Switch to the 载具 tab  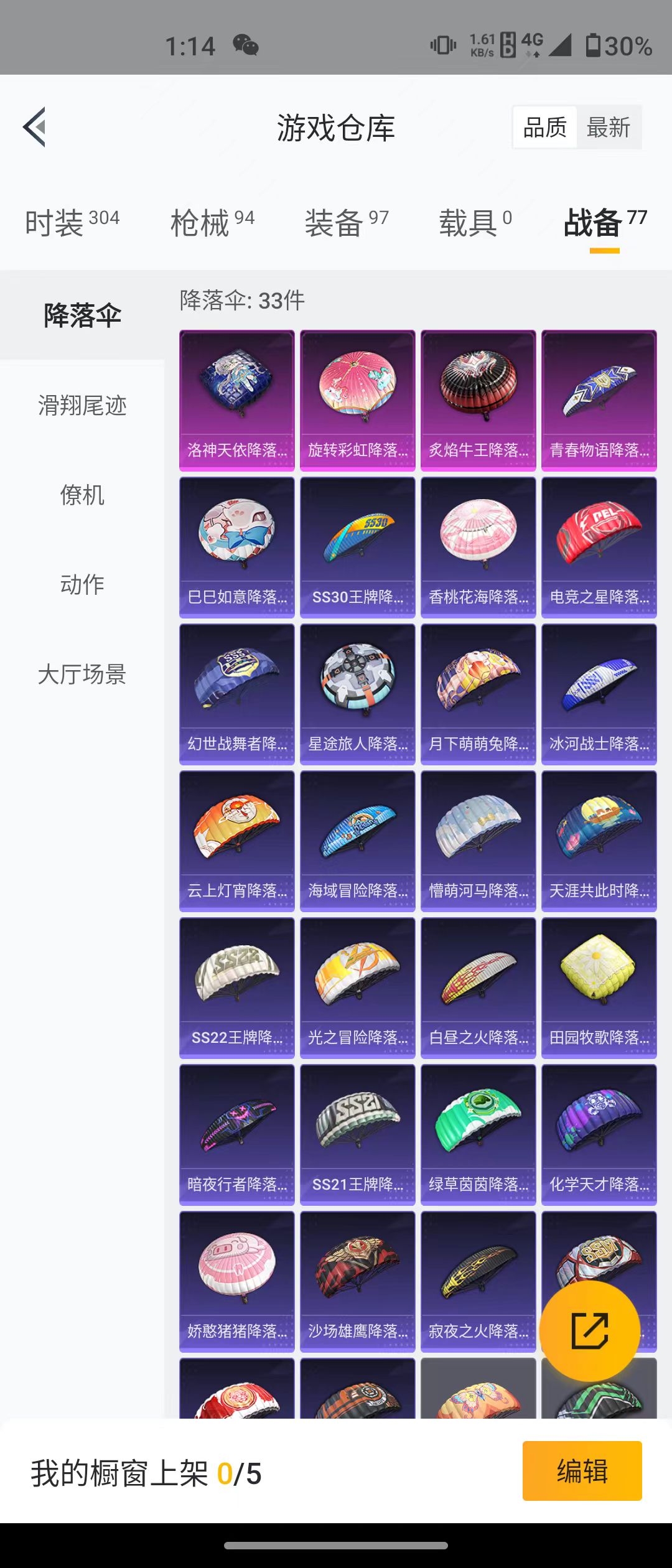475,222
